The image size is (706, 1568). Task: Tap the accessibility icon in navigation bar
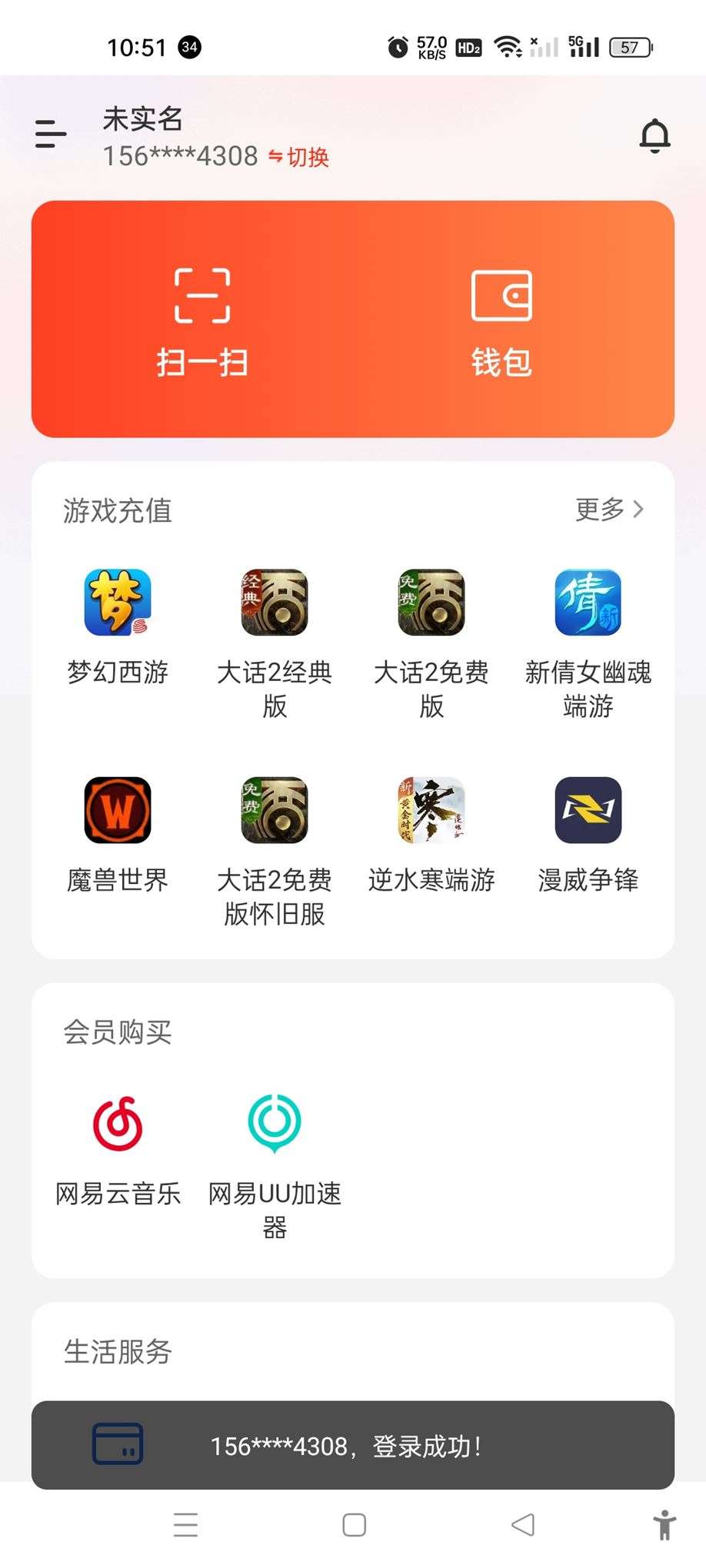click(x=664, y=1525)
